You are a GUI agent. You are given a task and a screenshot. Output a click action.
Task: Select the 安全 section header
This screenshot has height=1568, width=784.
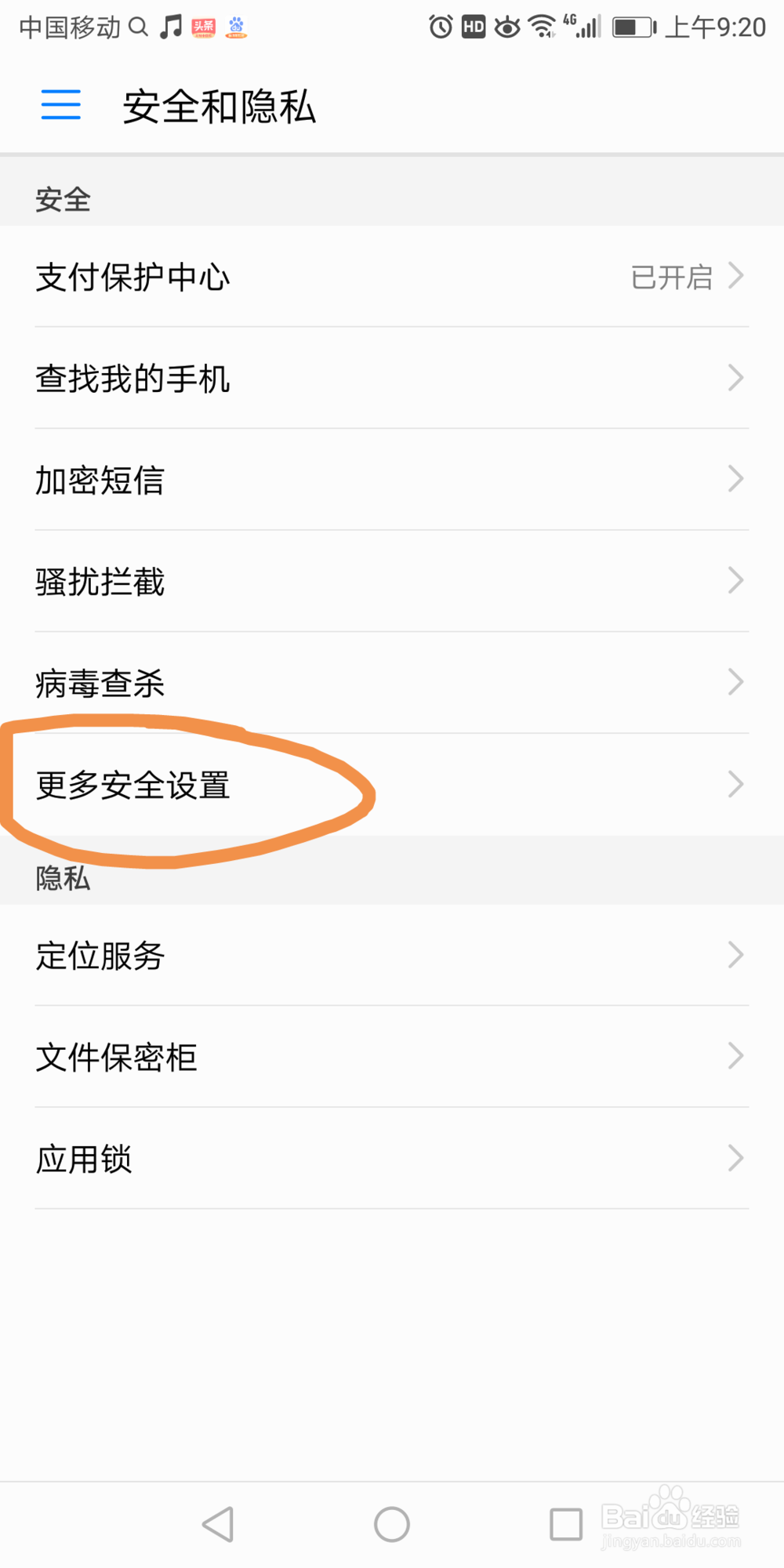pos(62,200)
